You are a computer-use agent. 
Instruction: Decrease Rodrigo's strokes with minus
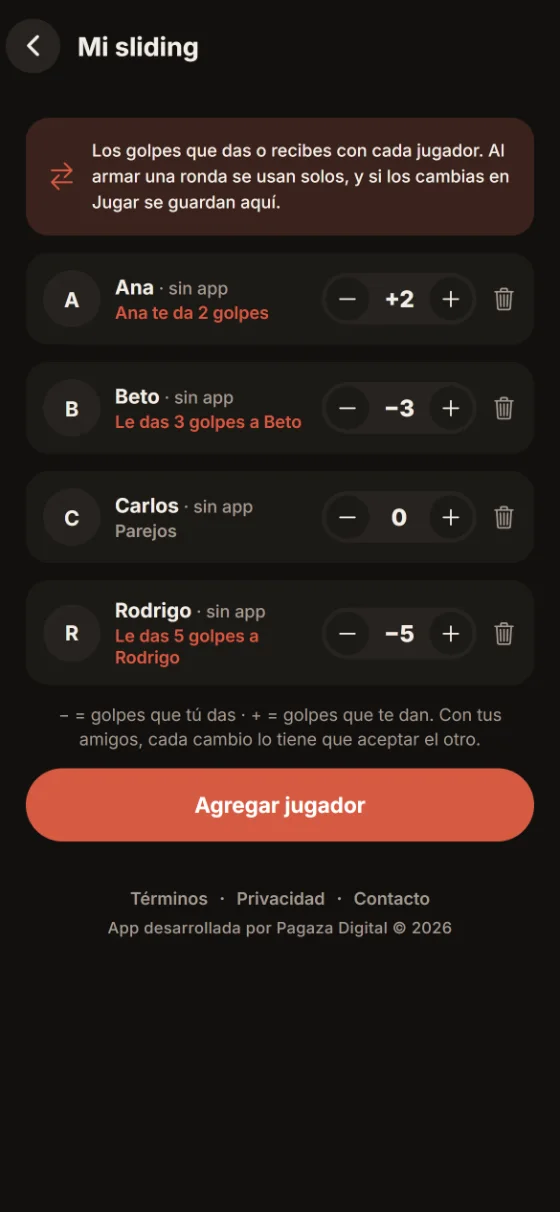click(x=347, y=634)
